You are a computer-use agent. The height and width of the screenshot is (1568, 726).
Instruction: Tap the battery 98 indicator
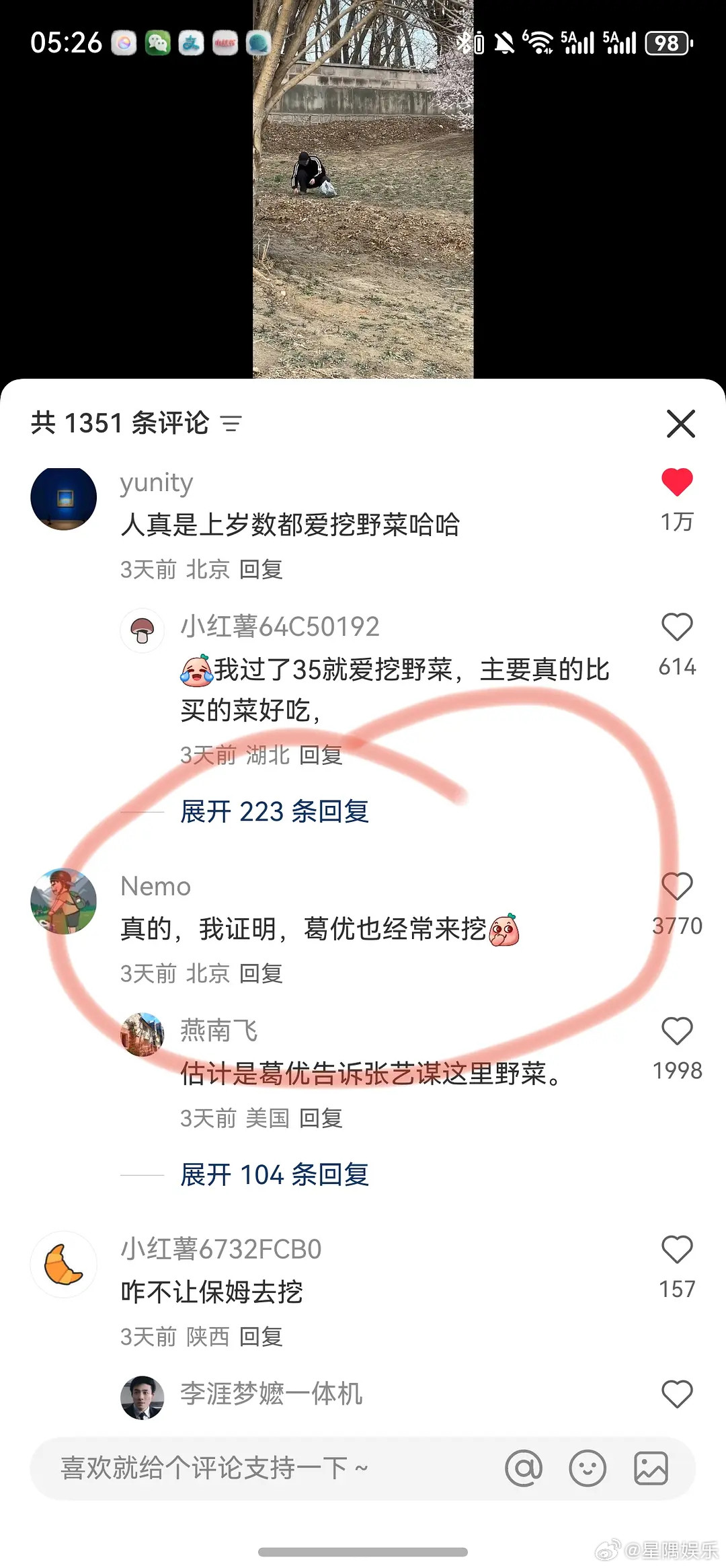coord(668,43)
